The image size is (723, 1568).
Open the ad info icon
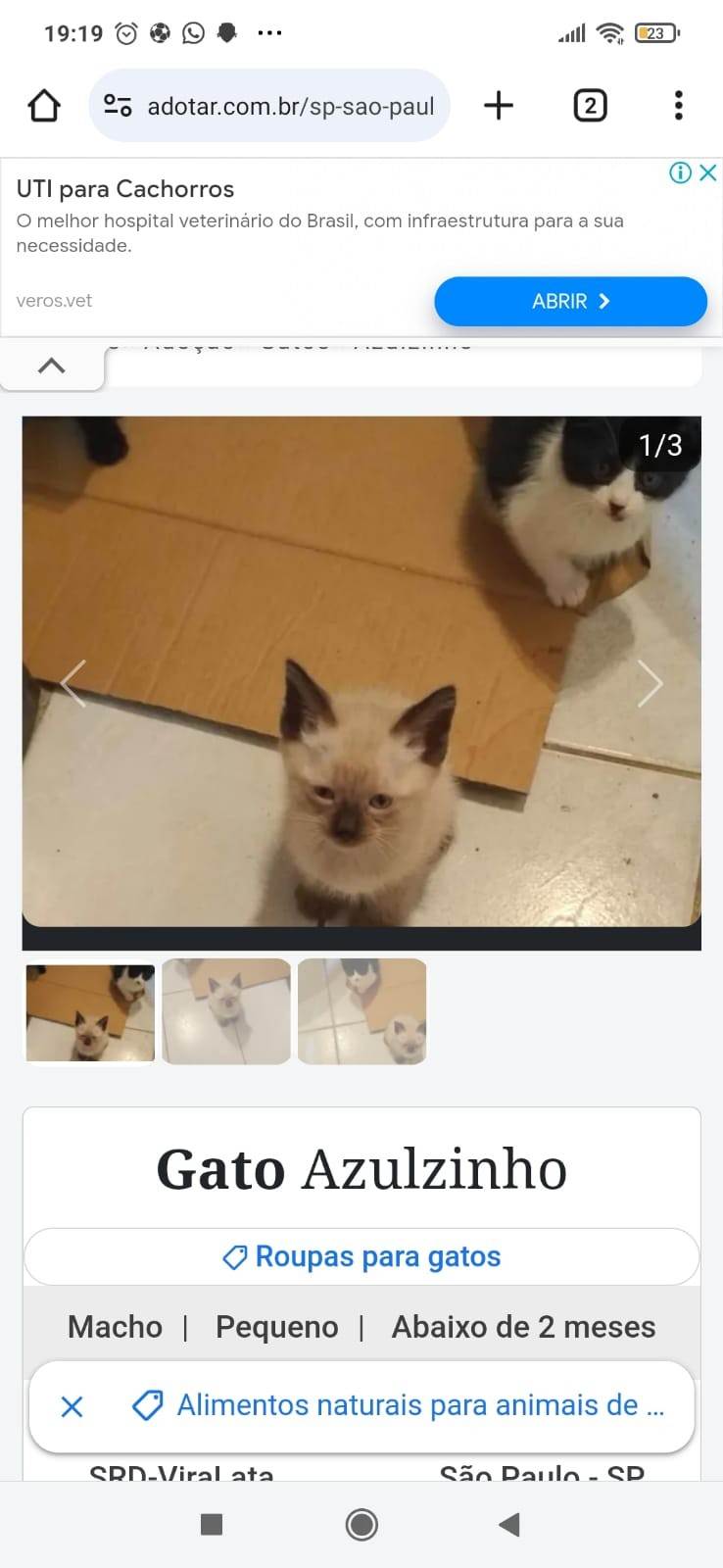tap(680, 172)
